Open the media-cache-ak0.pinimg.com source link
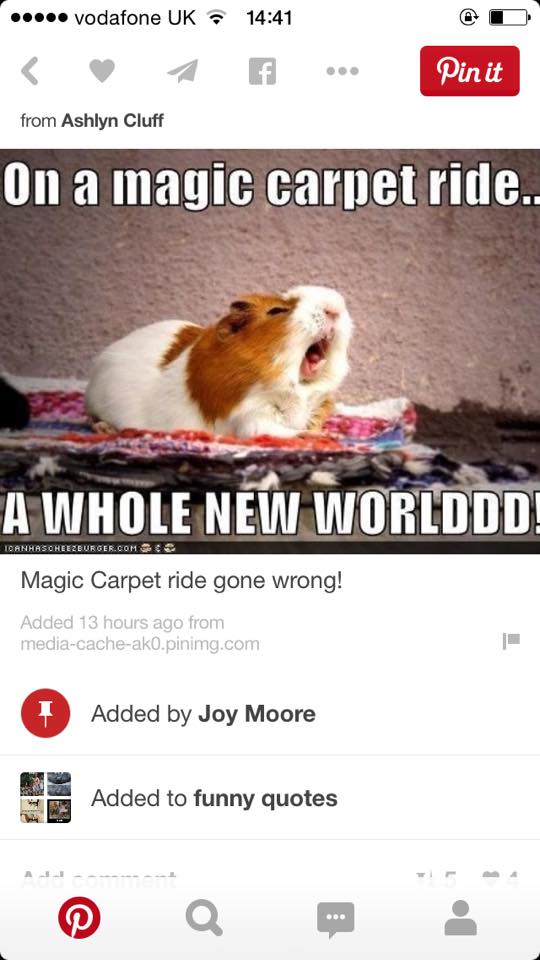The height and width of the screenshot is (960, 540). click(140, 644)
